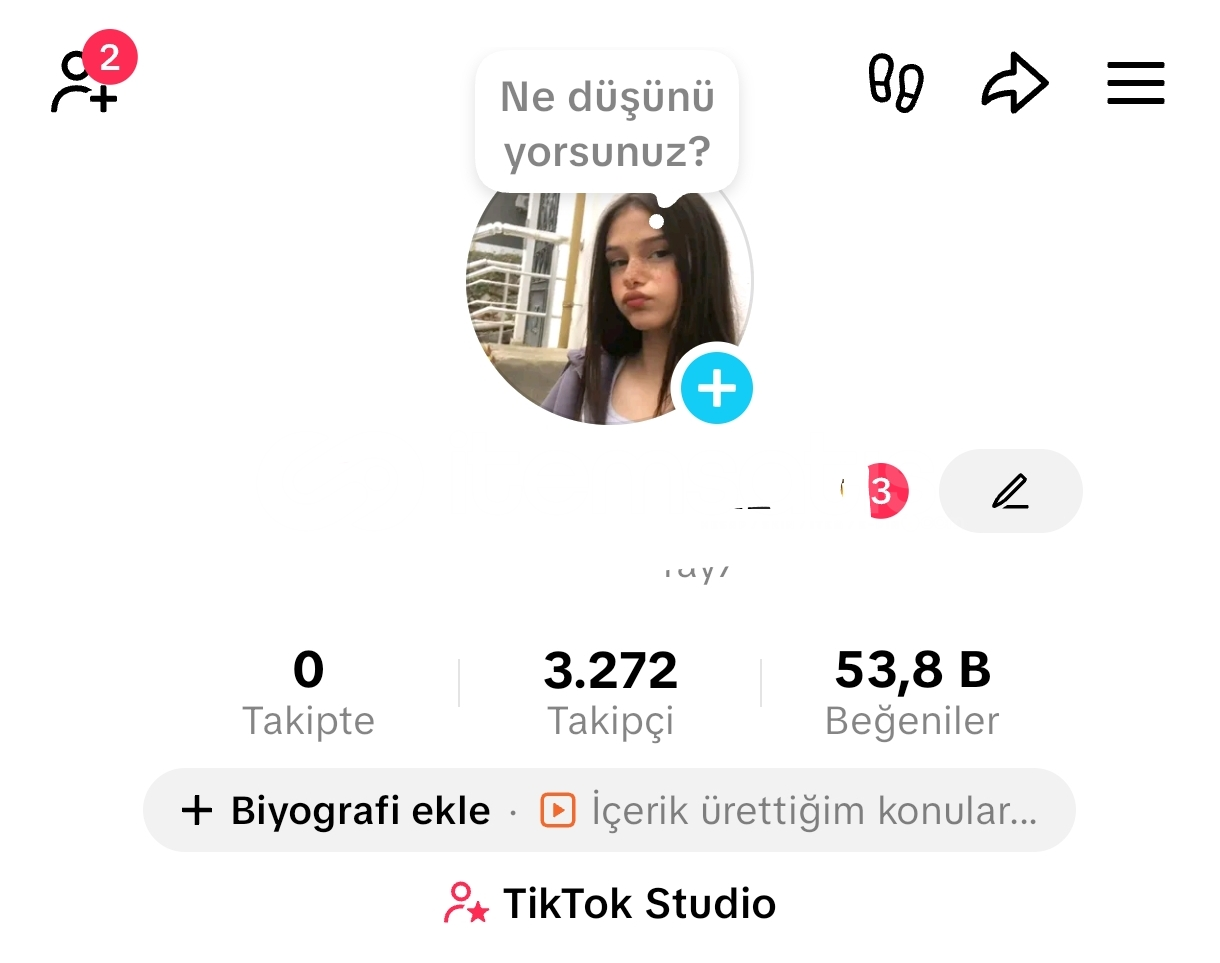Select İçerik ürettiğim konular option
1220x963 pixels.
tap(790, 810)
